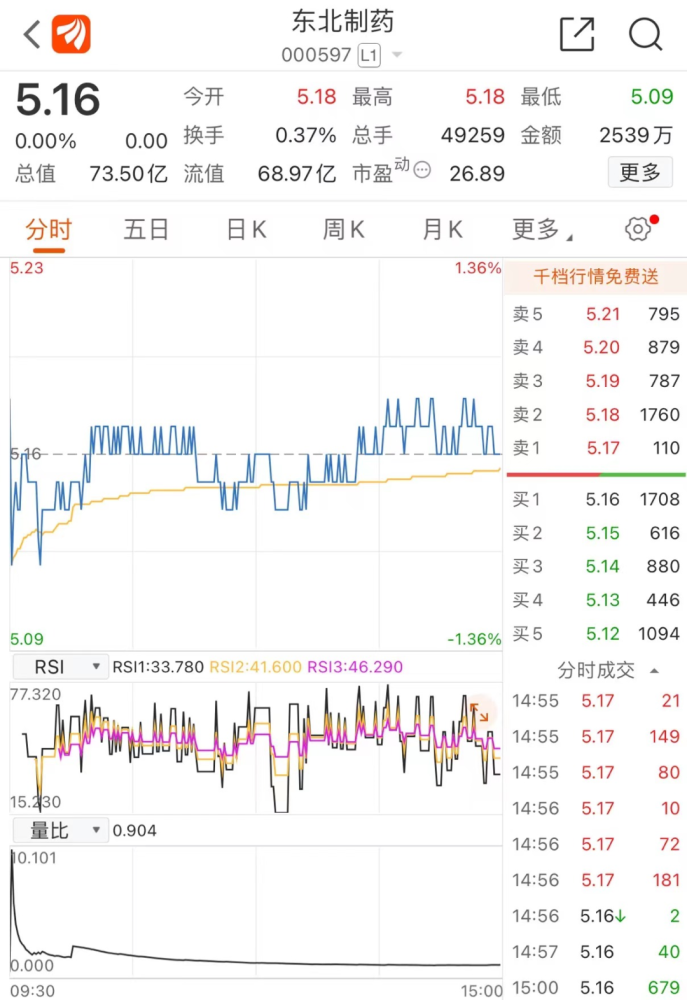Image resolution: width=687 pixels, height=1000 pixels.
Task: Go back using the top-left arrow
Action: click(x=32, y=35)
